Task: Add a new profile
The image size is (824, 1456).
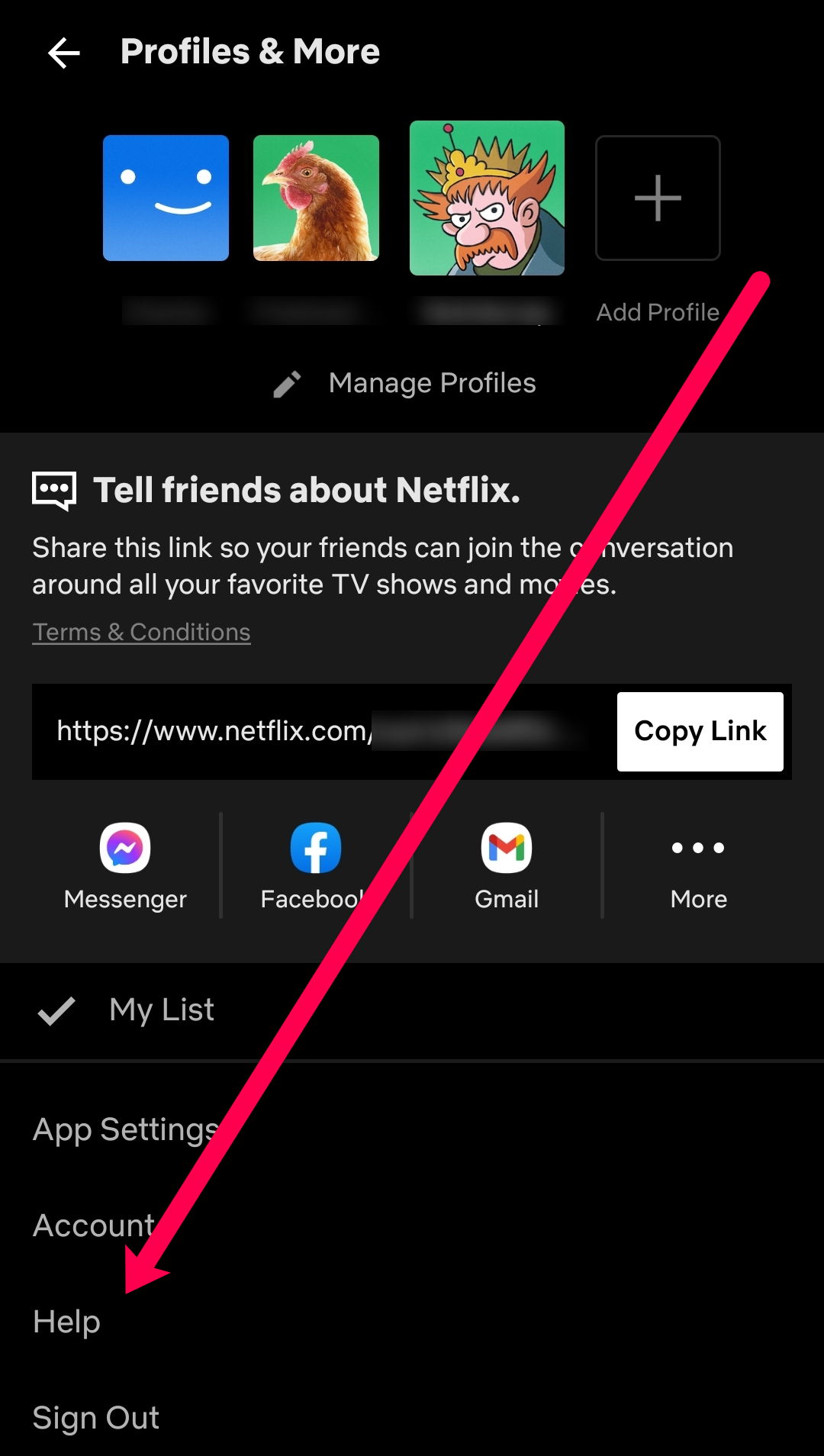Action: pyautogui.click(x=658, y=198)
